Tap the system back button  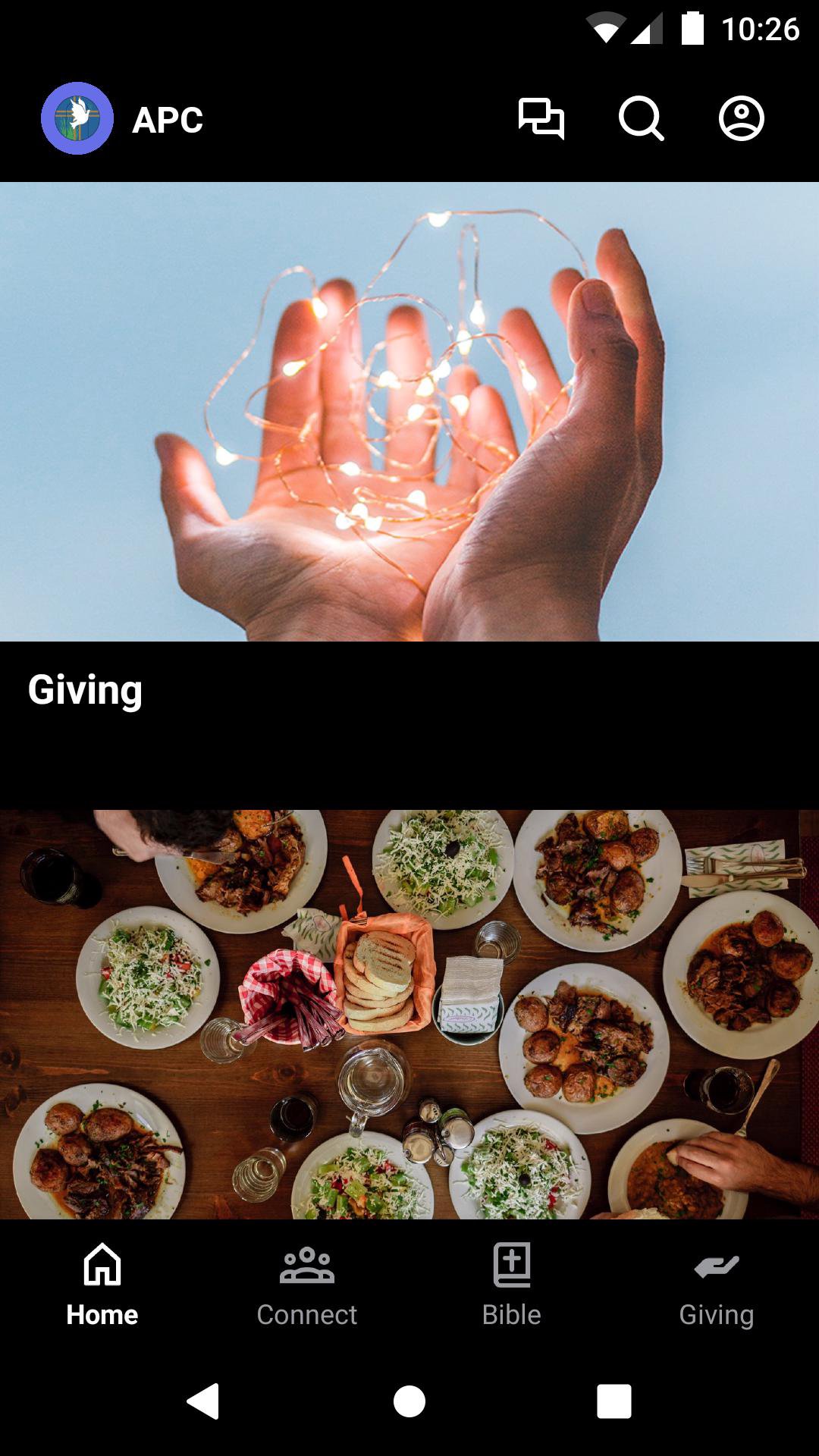coord(203,1401)
